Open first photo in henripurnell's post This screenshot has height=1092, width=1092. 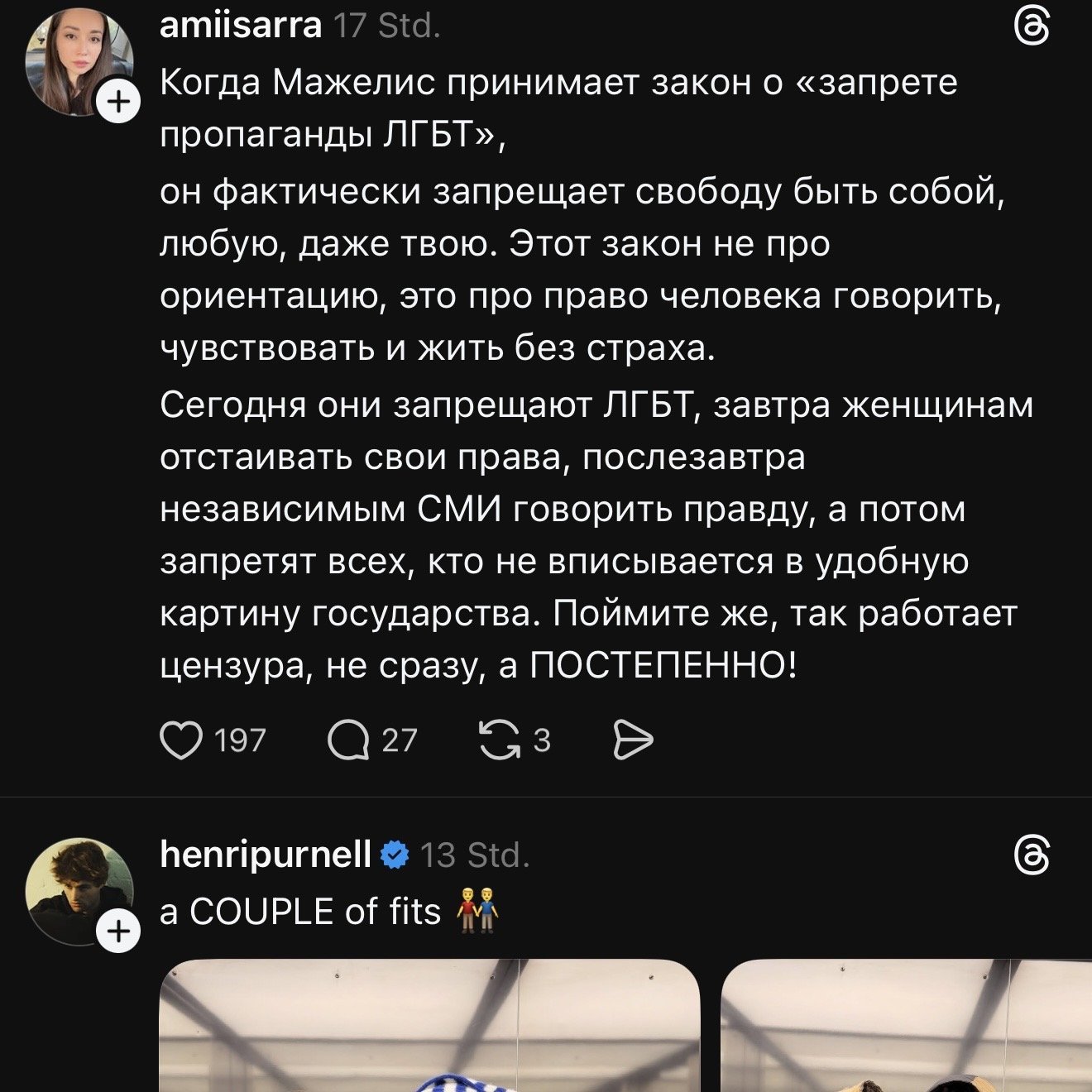[x=429, y=1027]
